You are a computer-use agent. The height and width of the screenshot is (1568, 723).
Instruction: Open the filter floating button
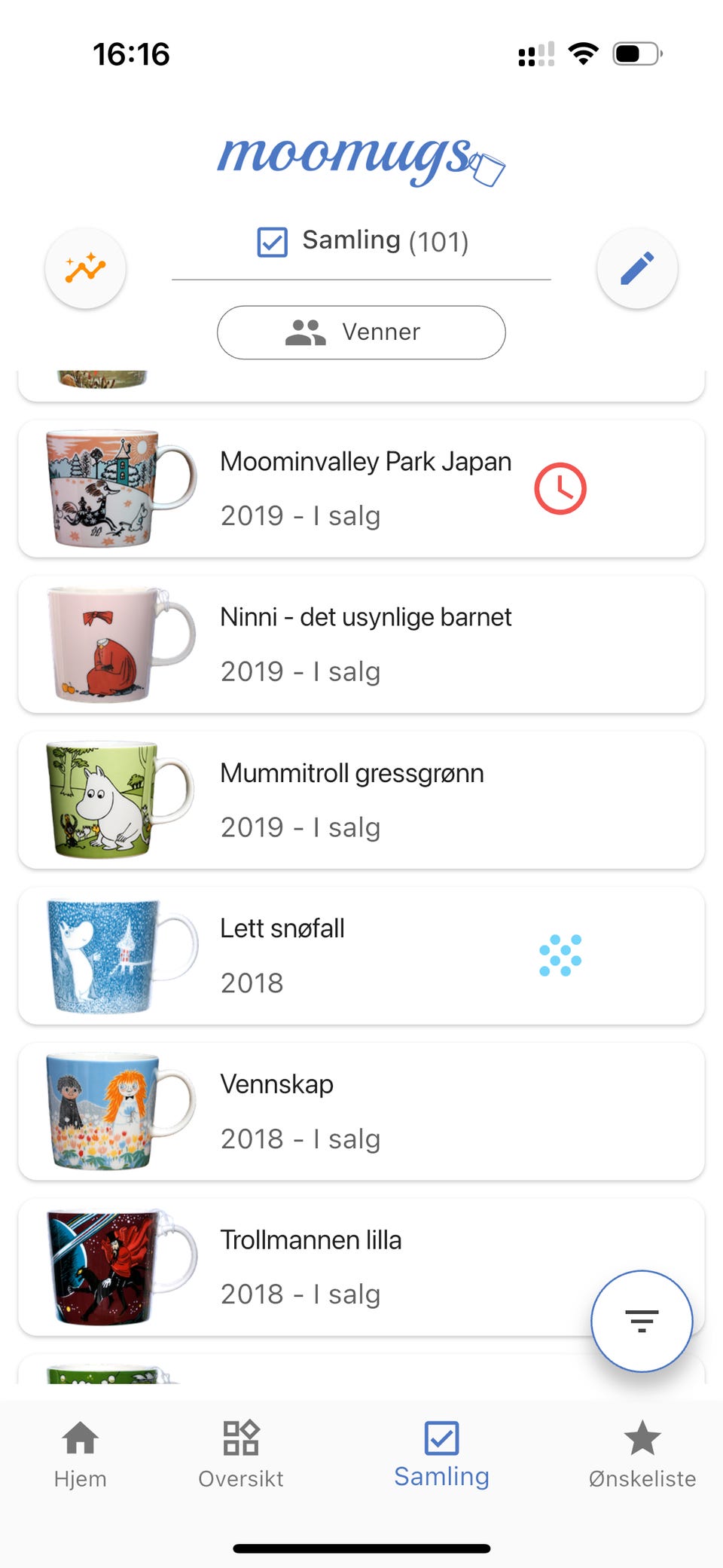[x=641, y=1321]
